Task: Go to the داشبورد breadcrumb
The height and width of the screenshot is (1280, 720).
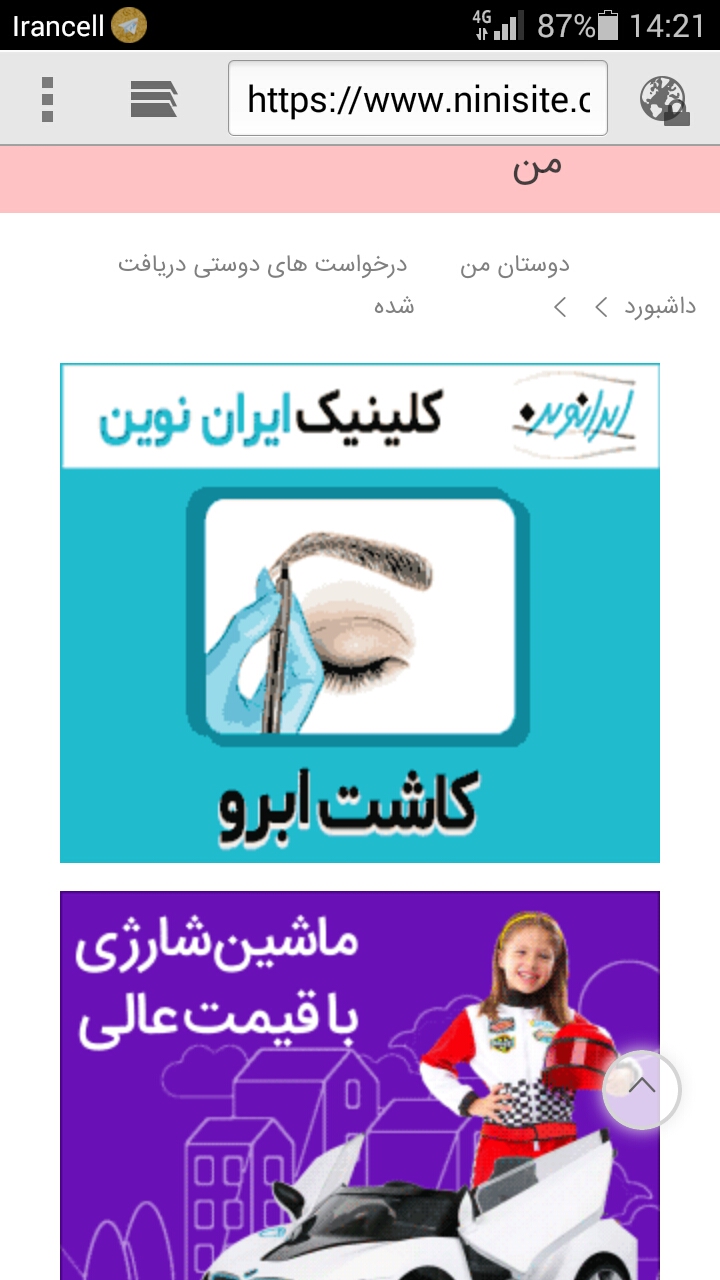Action: click(x=660, y=307)
